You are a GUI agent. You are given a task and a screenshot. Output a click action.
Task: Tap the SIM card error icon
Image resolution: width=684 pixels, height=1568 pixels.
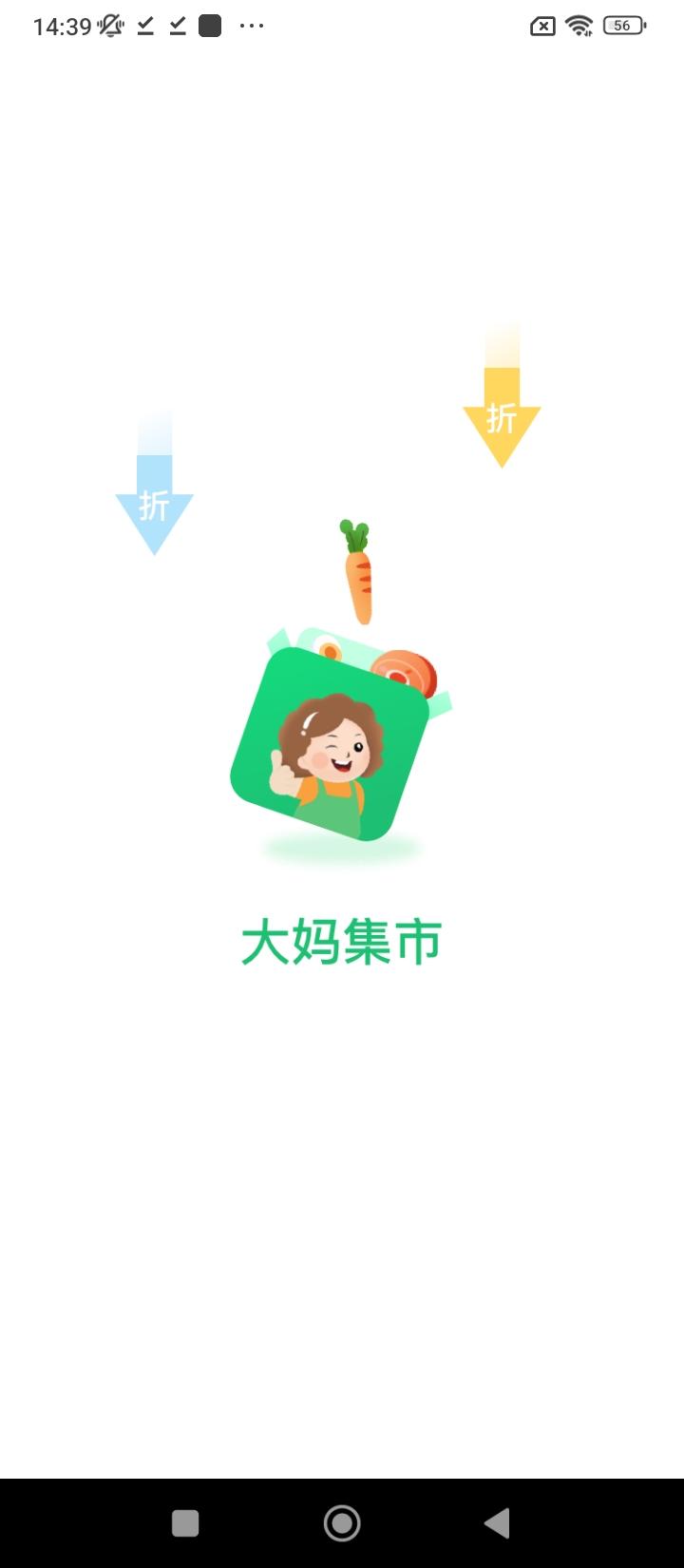(541, 26)
